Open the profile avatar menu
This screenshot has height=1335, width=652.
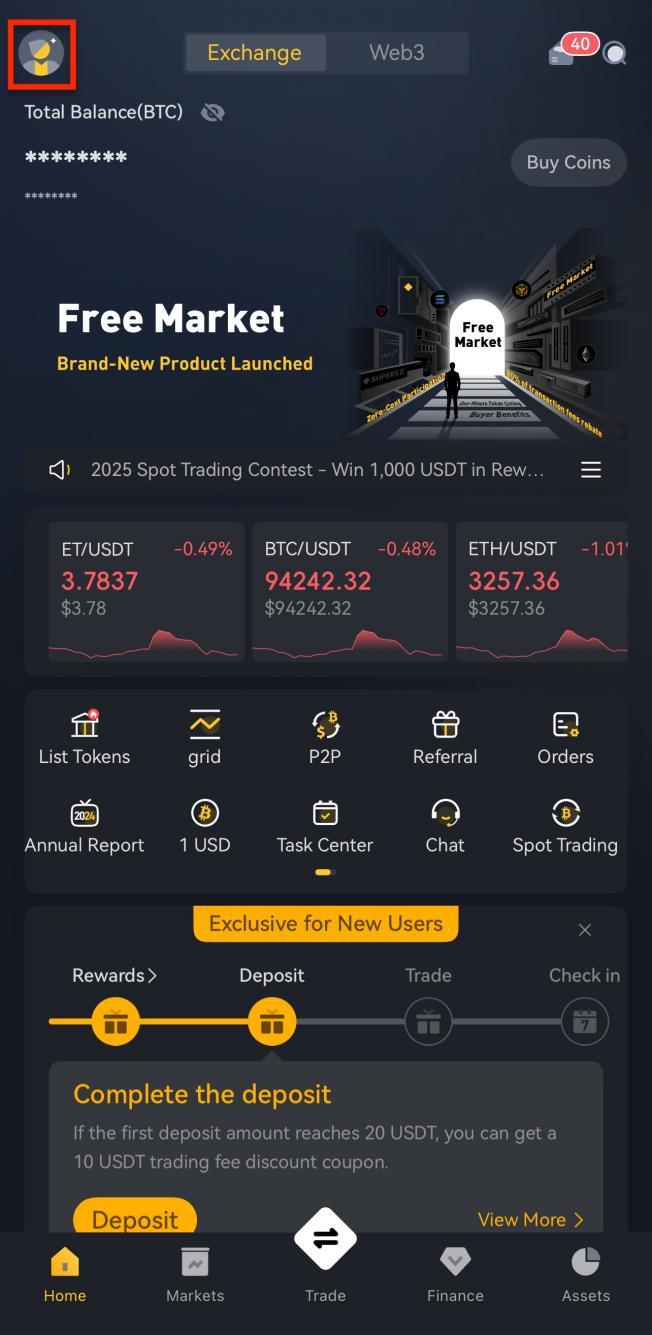tap(41, 53)
